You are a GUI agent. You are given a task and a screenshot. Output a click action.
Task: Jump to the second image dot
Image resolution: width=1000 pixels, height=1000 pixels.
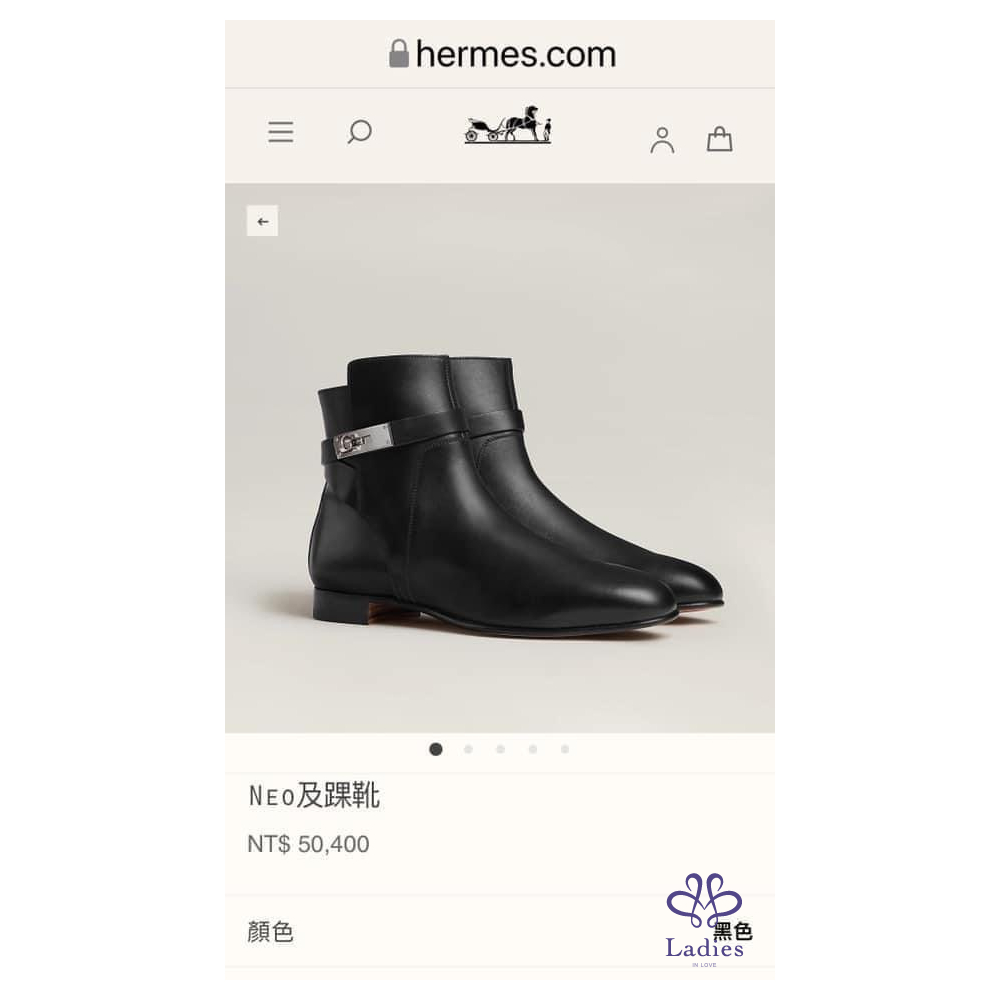468,749
